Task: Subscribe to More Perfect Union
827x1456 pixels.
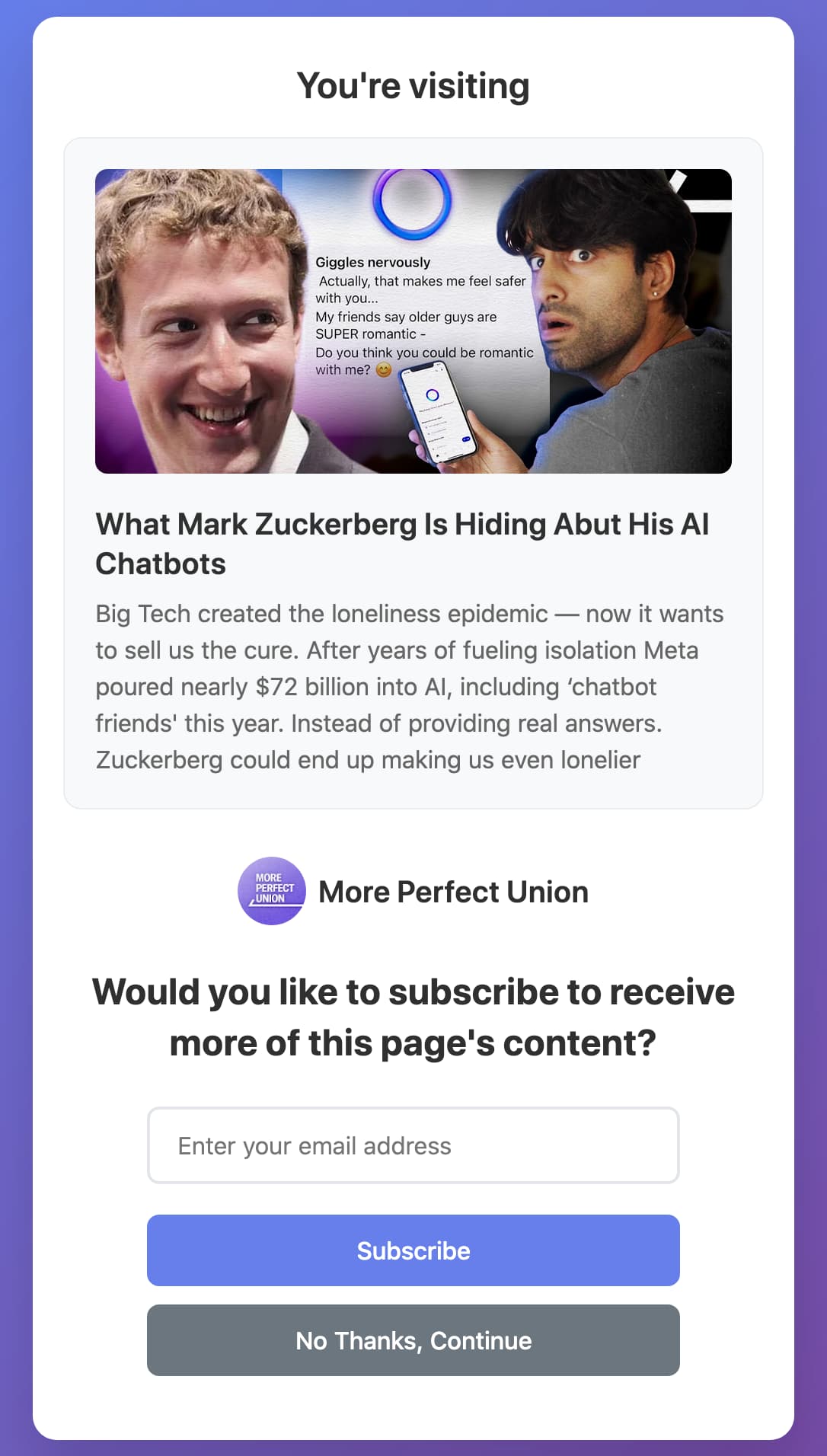Action: [413, 1250]
